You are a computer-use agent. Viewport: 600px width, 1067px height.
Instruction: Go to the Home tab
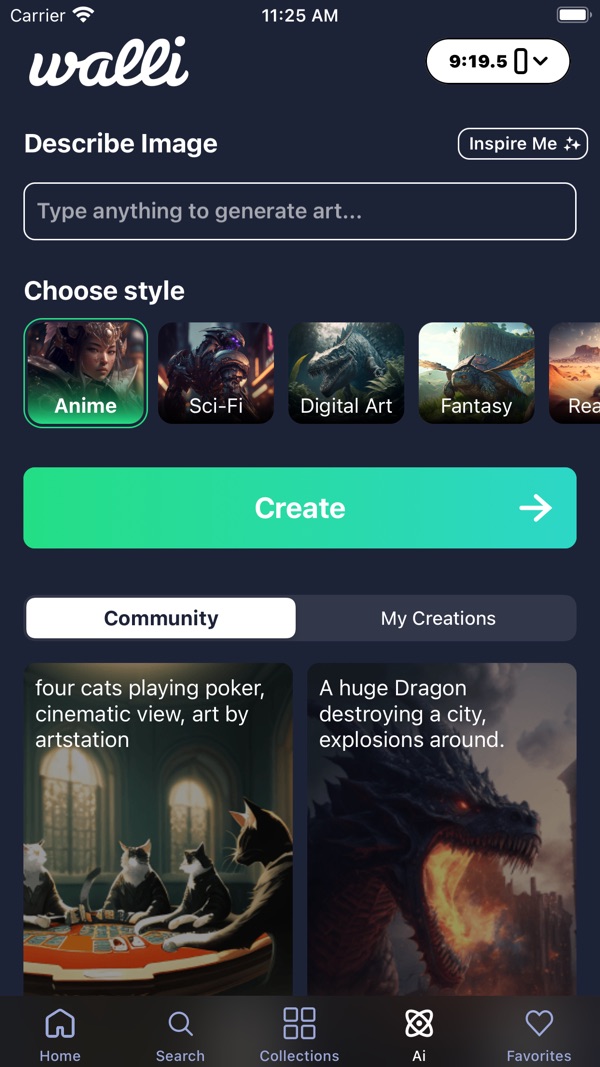(60, 1034)
